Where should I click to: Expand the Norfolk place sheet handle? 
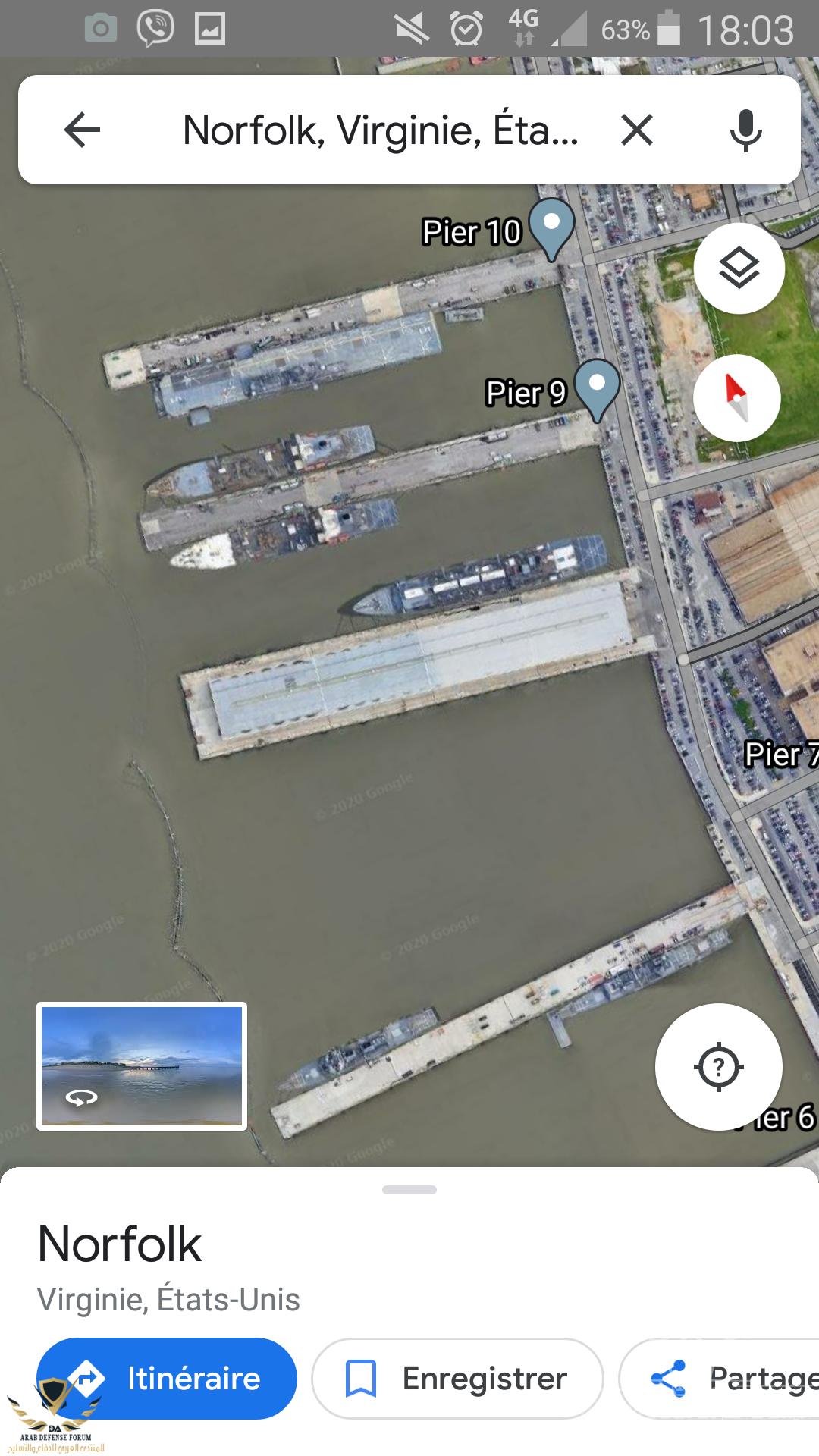pos(409,1190)
